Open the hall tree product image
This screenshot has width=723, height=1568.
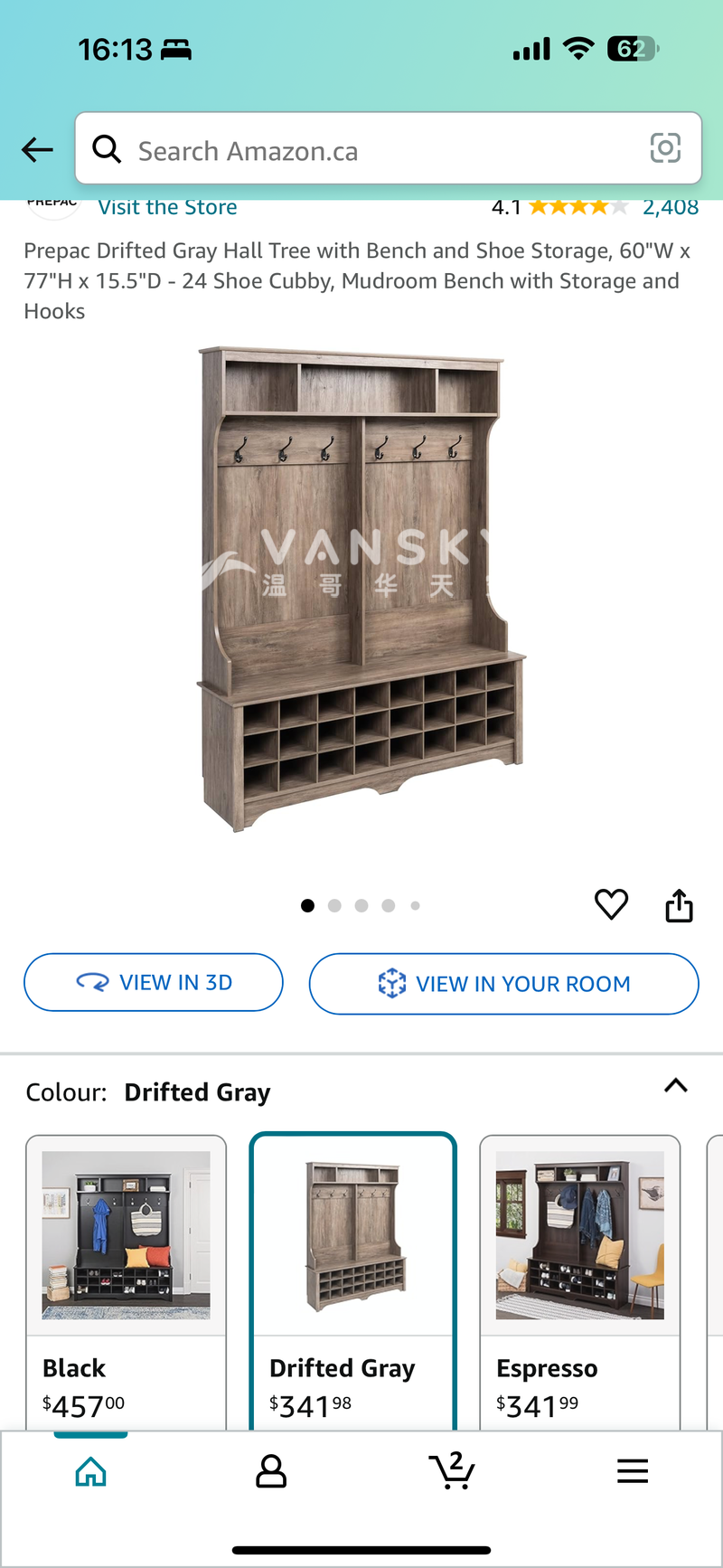(361, 588)
